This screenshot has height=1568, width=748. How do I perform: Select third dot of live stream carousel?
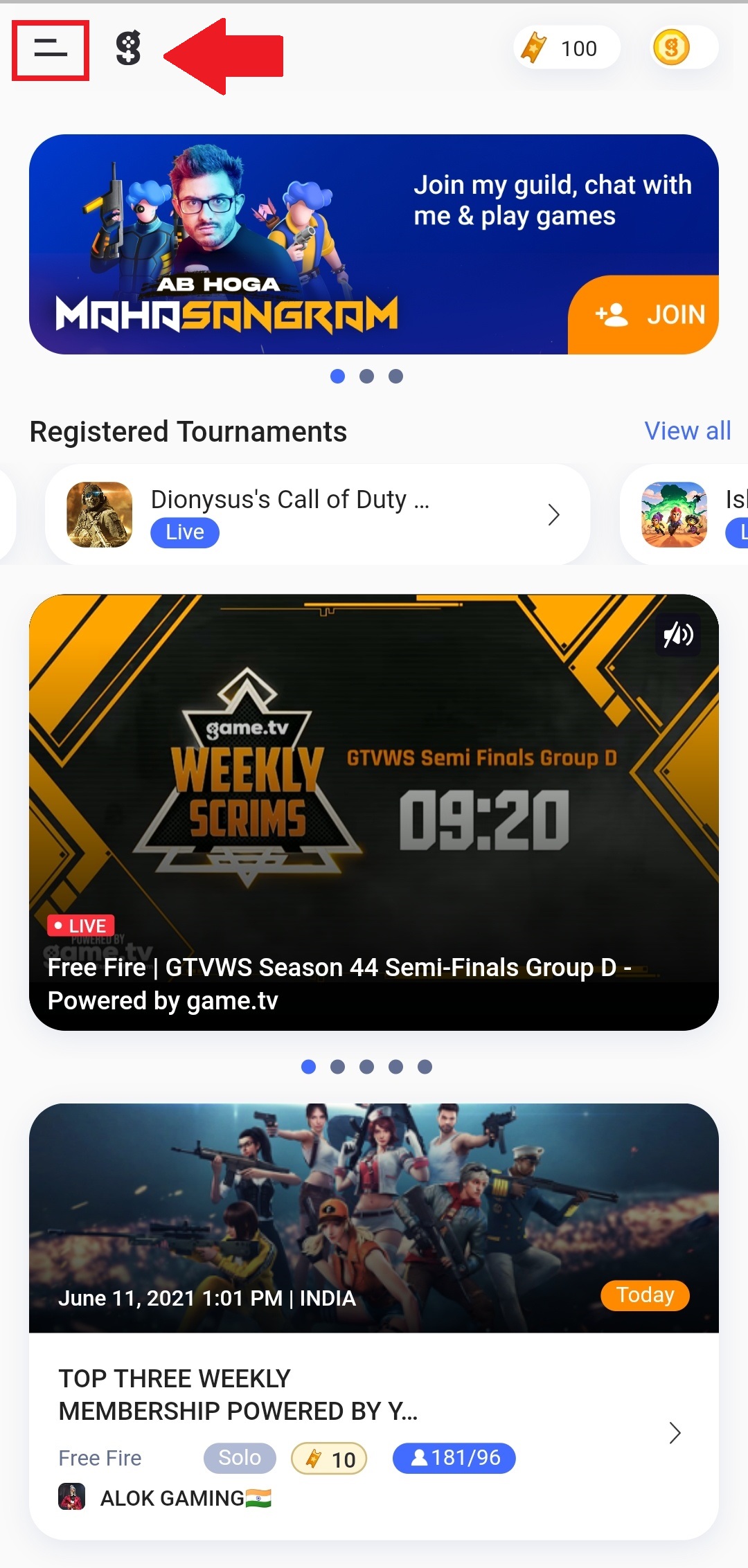pyautogui.click(x=366, y=1067)
